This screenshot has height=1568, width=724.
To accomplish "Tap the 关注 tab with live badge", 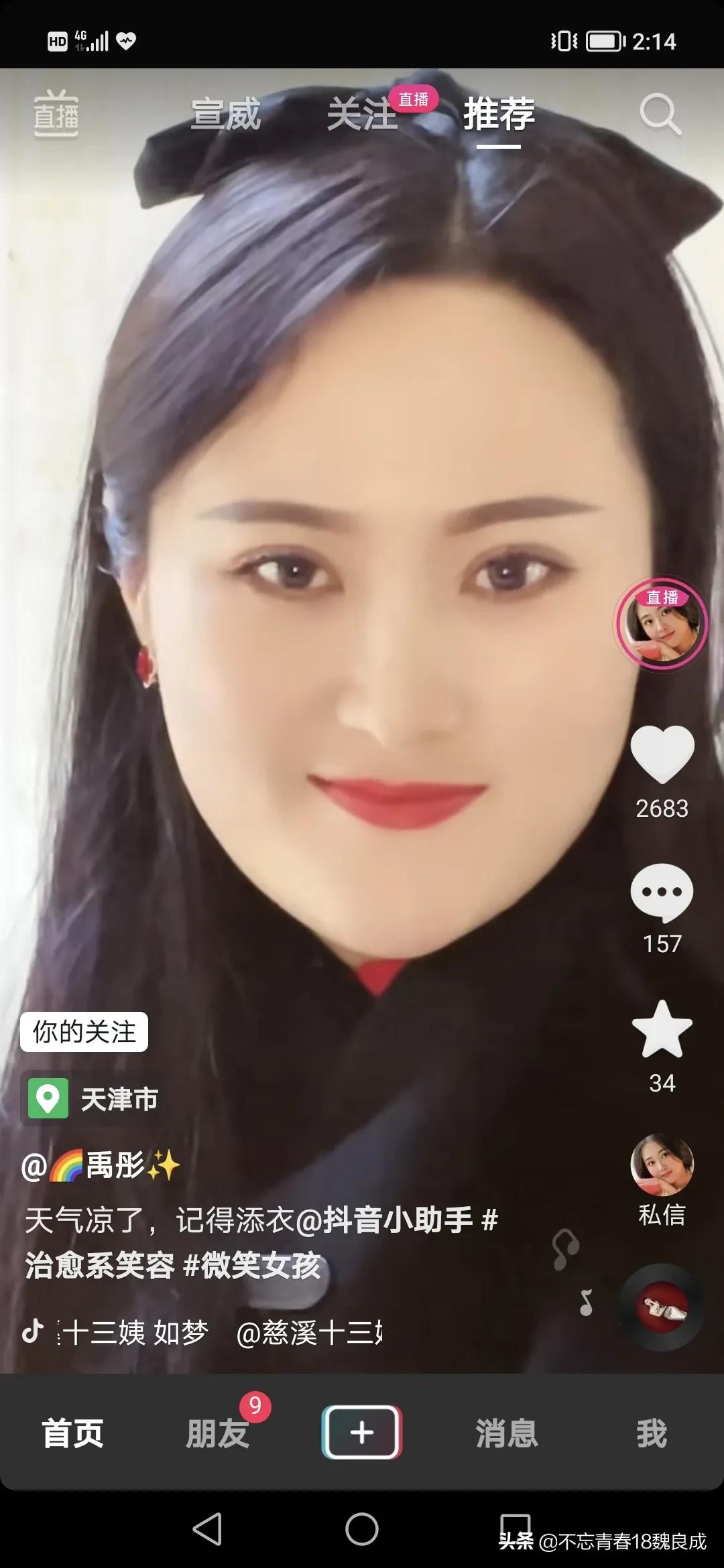I will (365, 115).
